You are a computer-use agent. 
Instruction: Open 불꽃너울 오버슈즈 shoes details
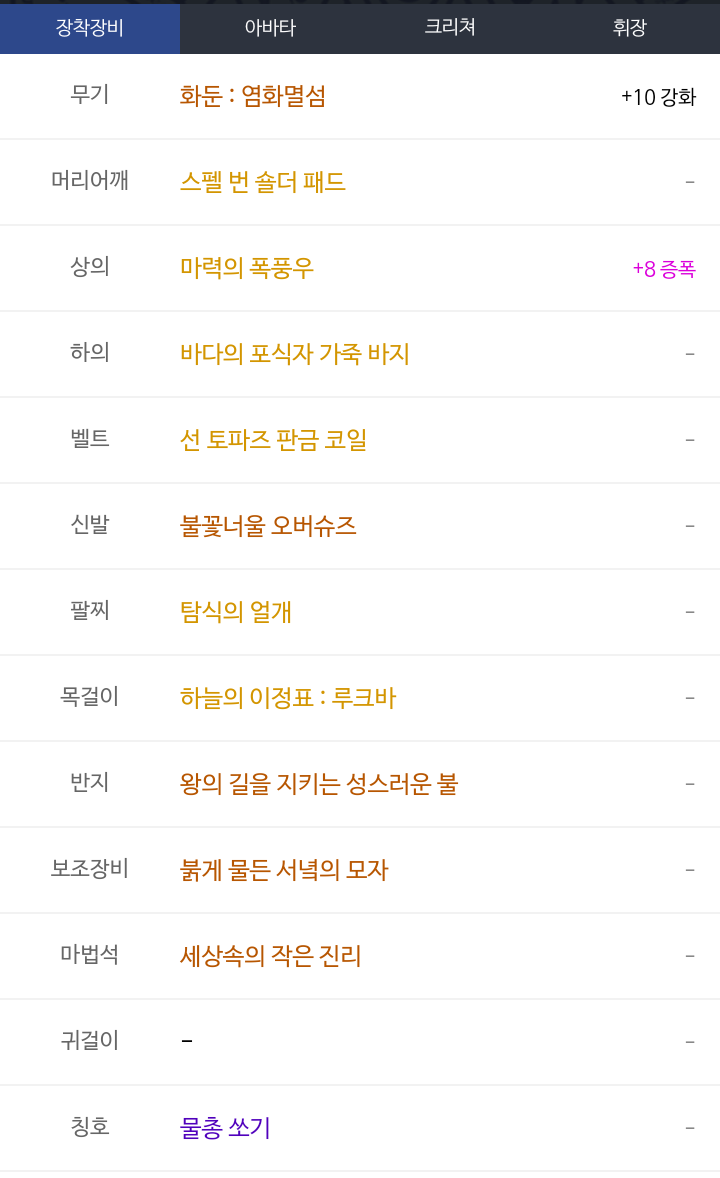[268, 526]
